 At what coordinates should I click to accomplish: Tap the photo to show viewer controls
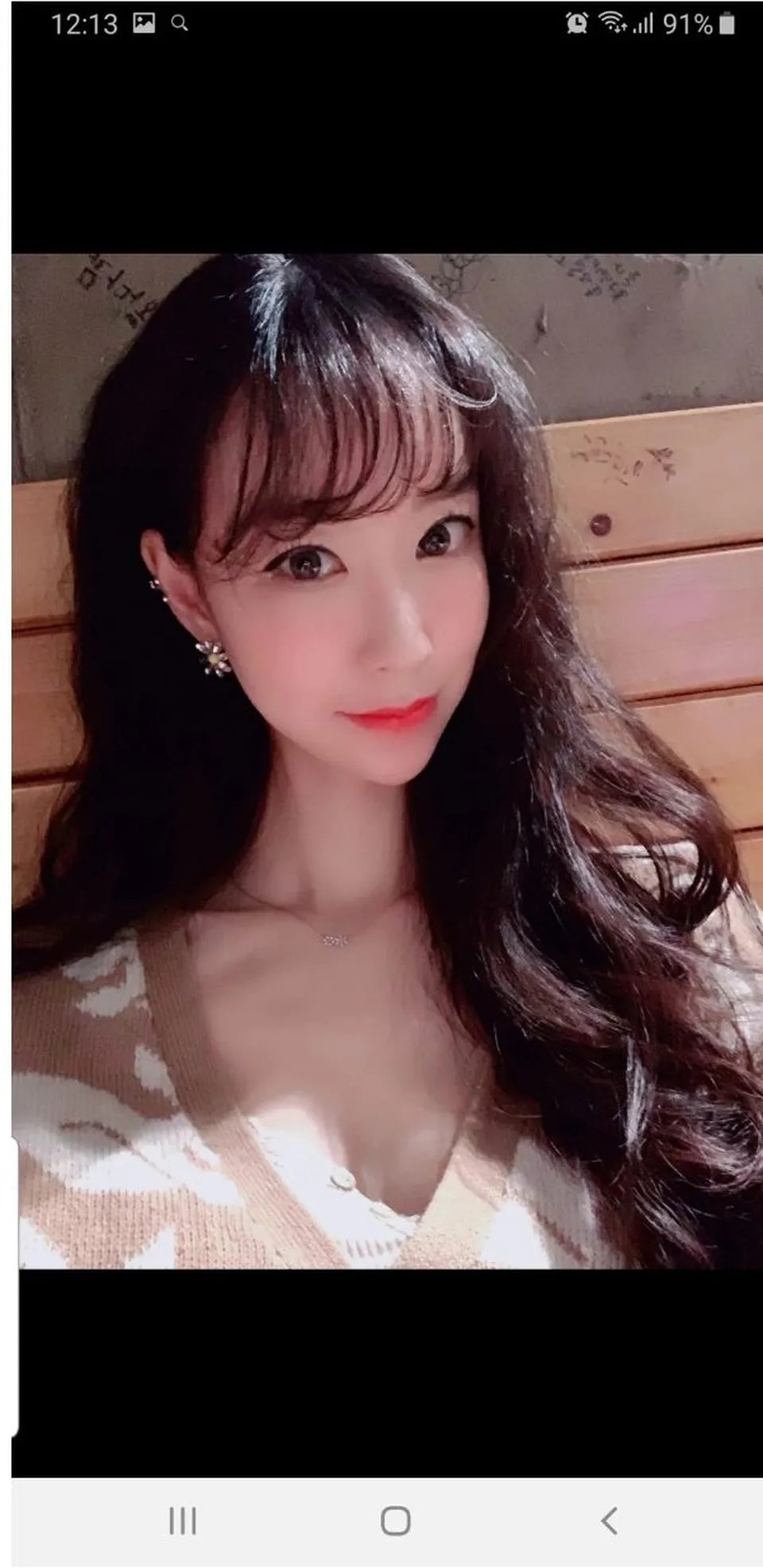click(387, 761)
